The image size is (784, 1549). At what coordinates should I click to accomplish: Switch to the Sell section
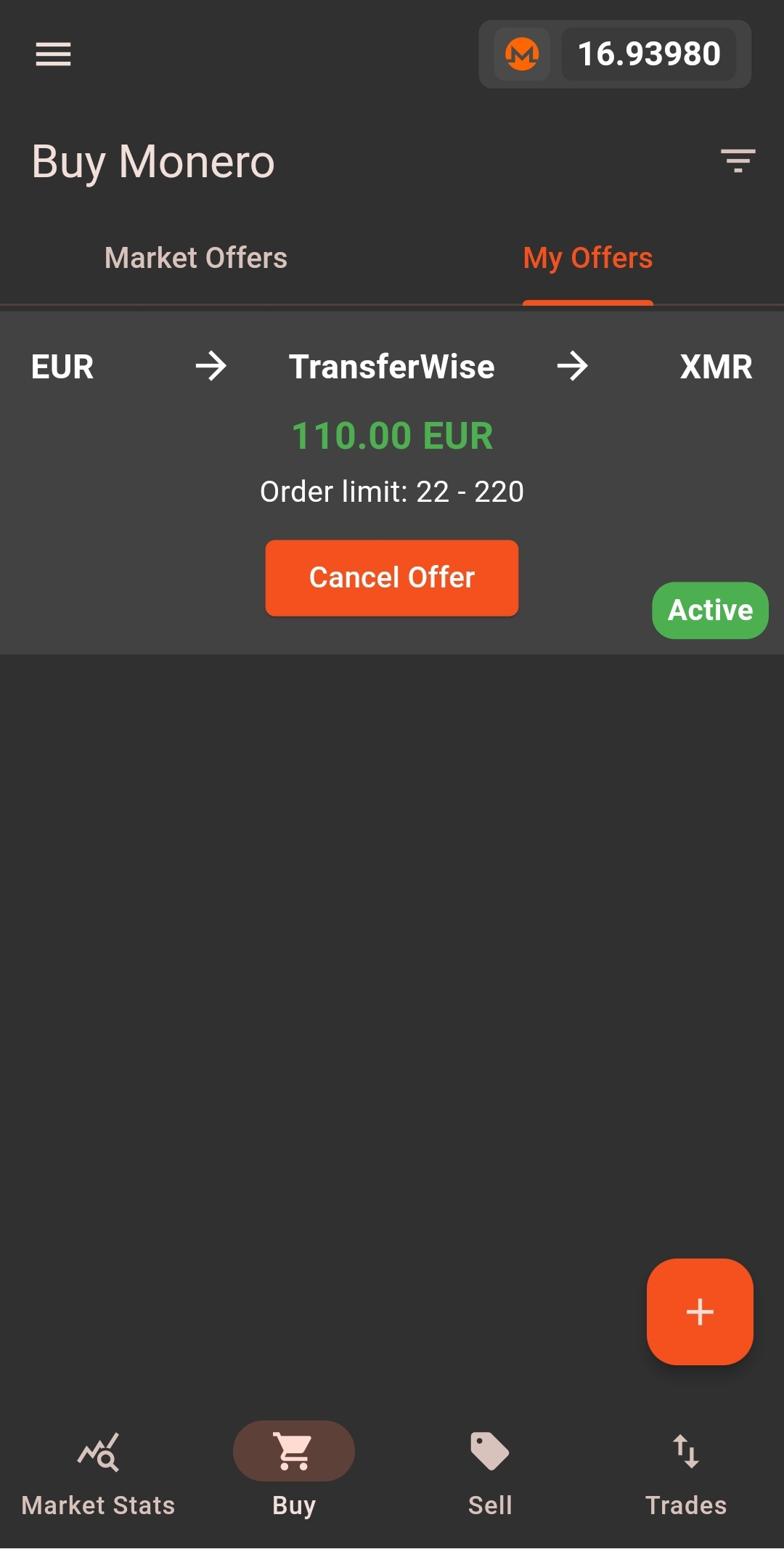[490, 1474]
